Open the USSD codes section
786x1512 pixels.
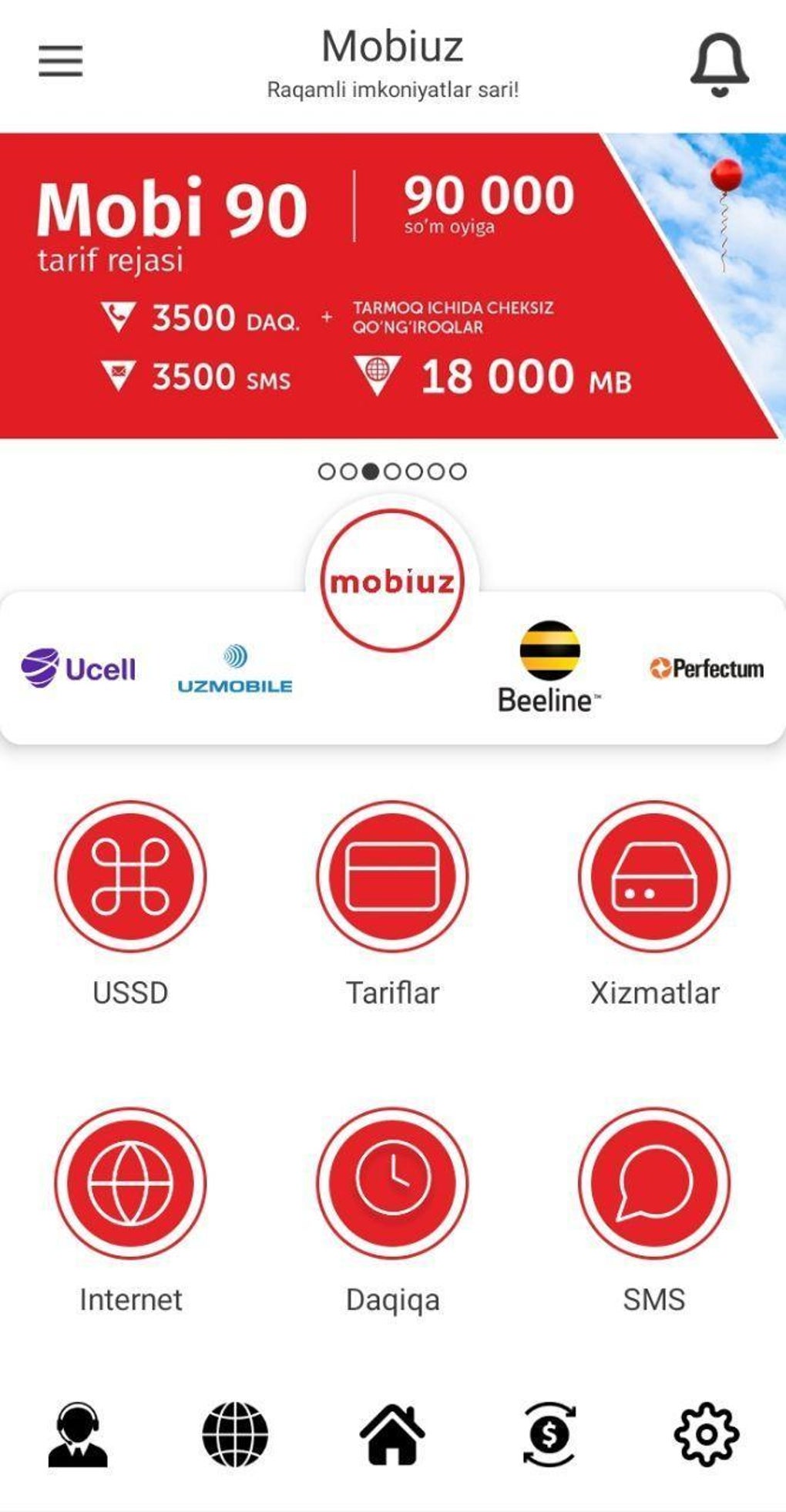[x=130, y=876]
